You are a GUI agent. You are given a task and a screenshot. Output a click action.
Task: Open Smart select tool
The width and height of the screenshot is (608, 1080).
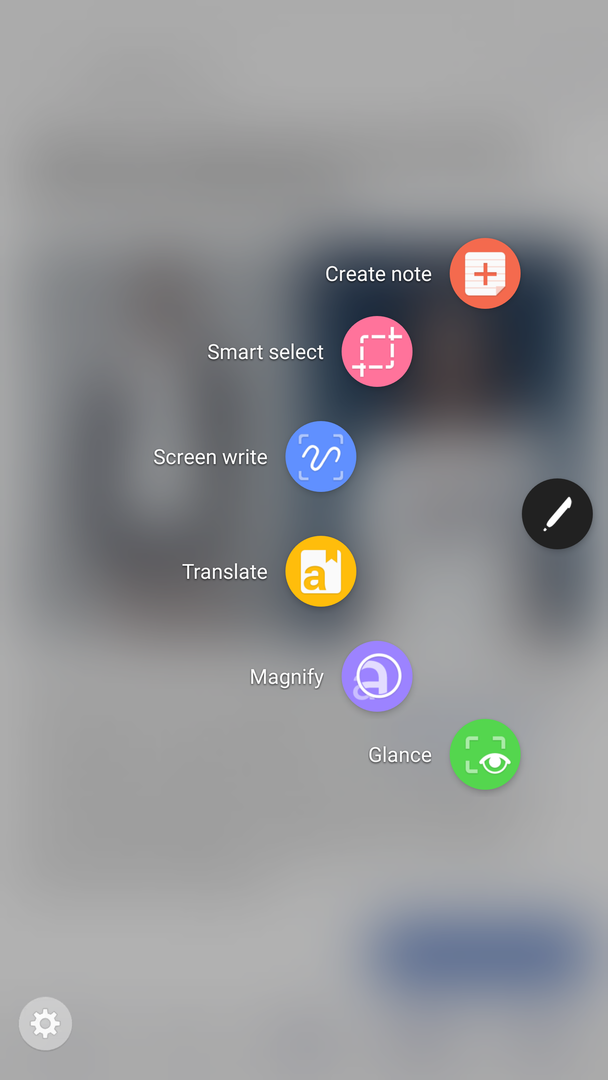377,351
